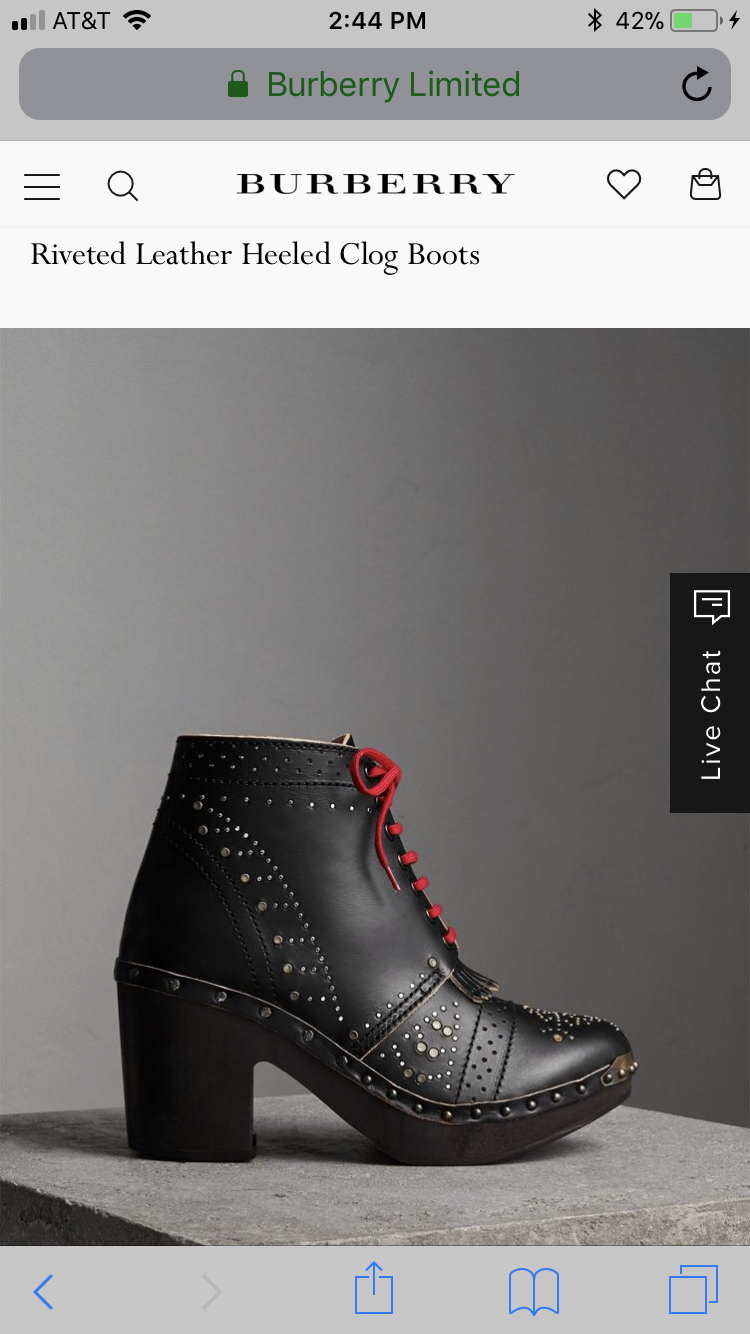Screen dimensions: 750x1334
Task: Show open Safari tabs
Action: point(693,1290)
